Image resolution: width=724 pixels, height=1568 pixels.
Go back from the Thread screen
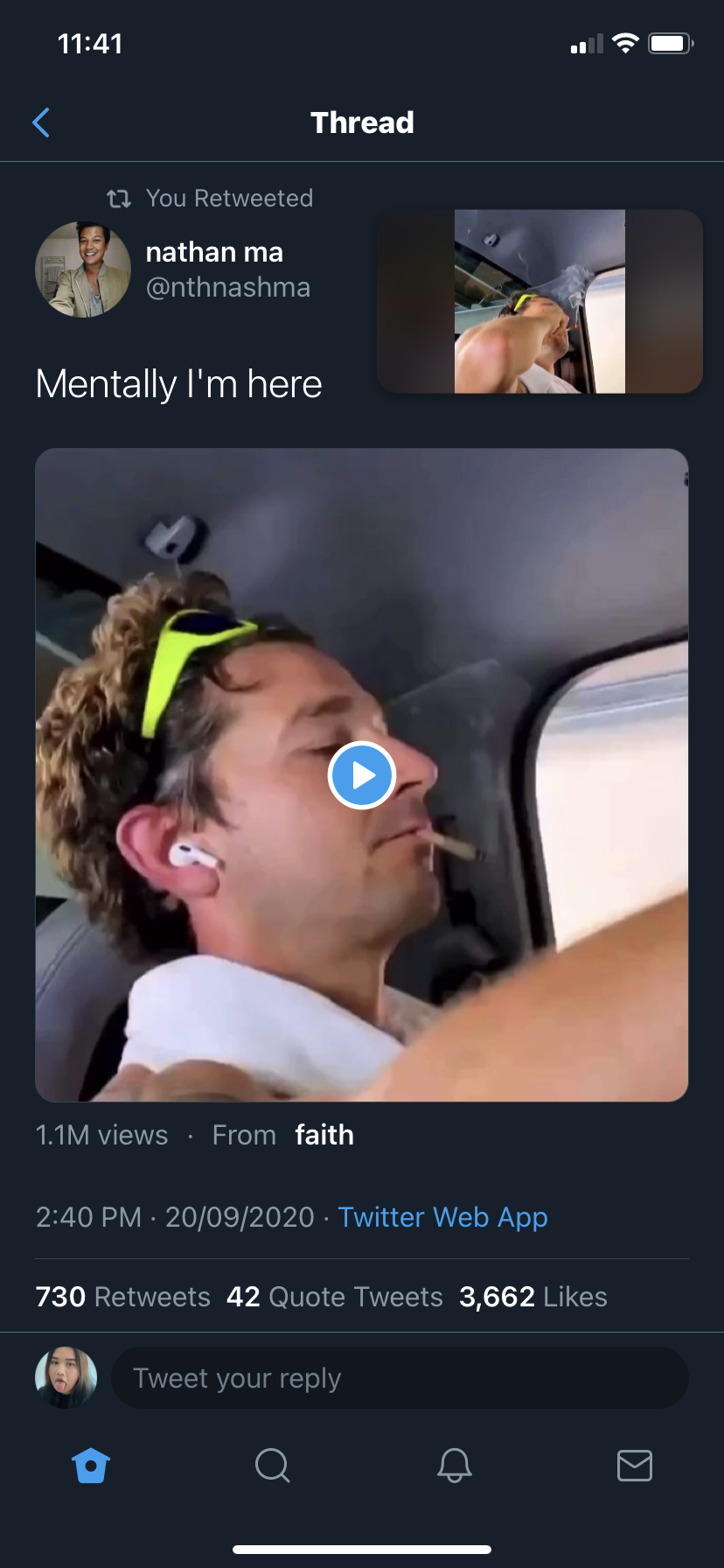pos(41,122)
